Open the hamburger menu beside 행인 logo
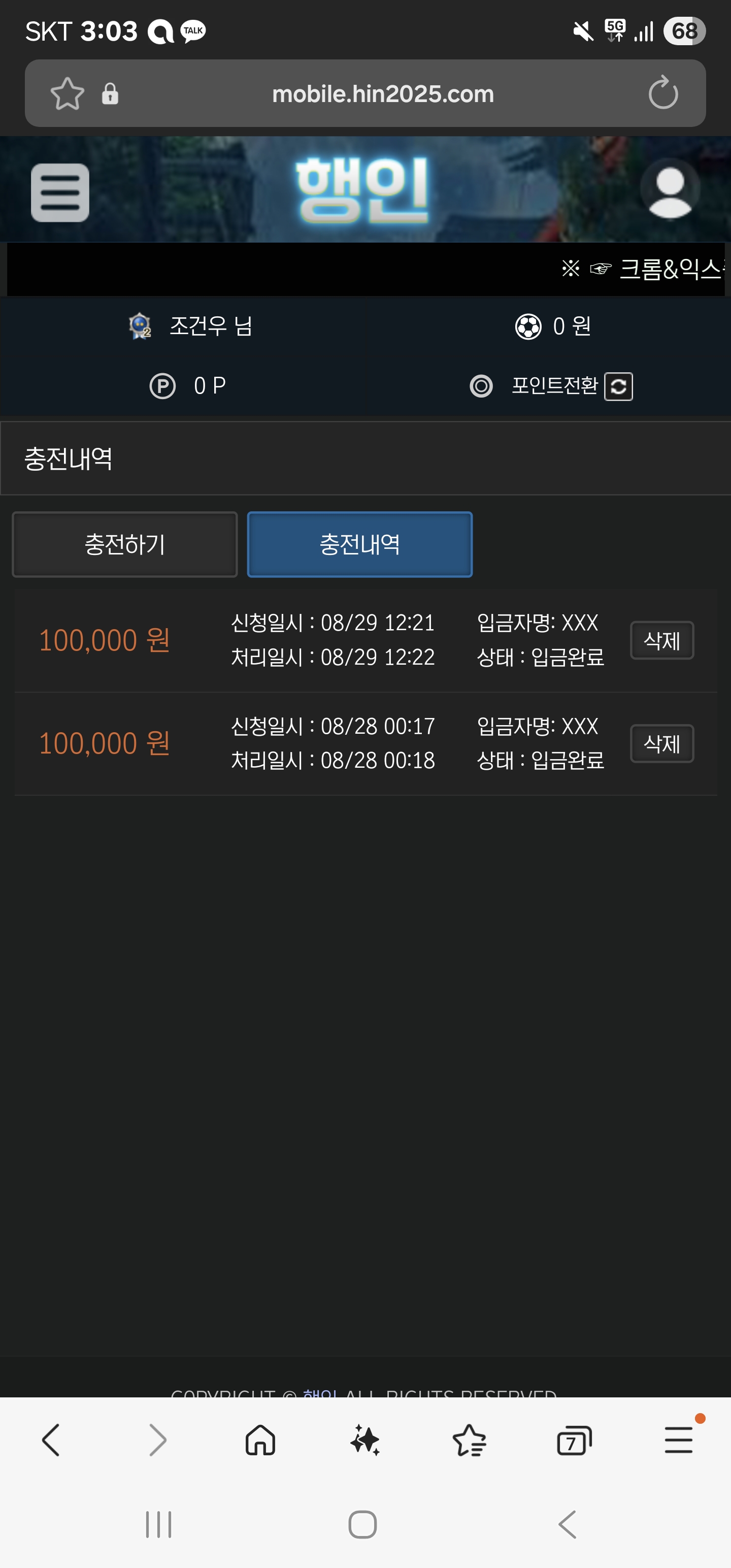The image size is (731, 1568). (60, 192)
